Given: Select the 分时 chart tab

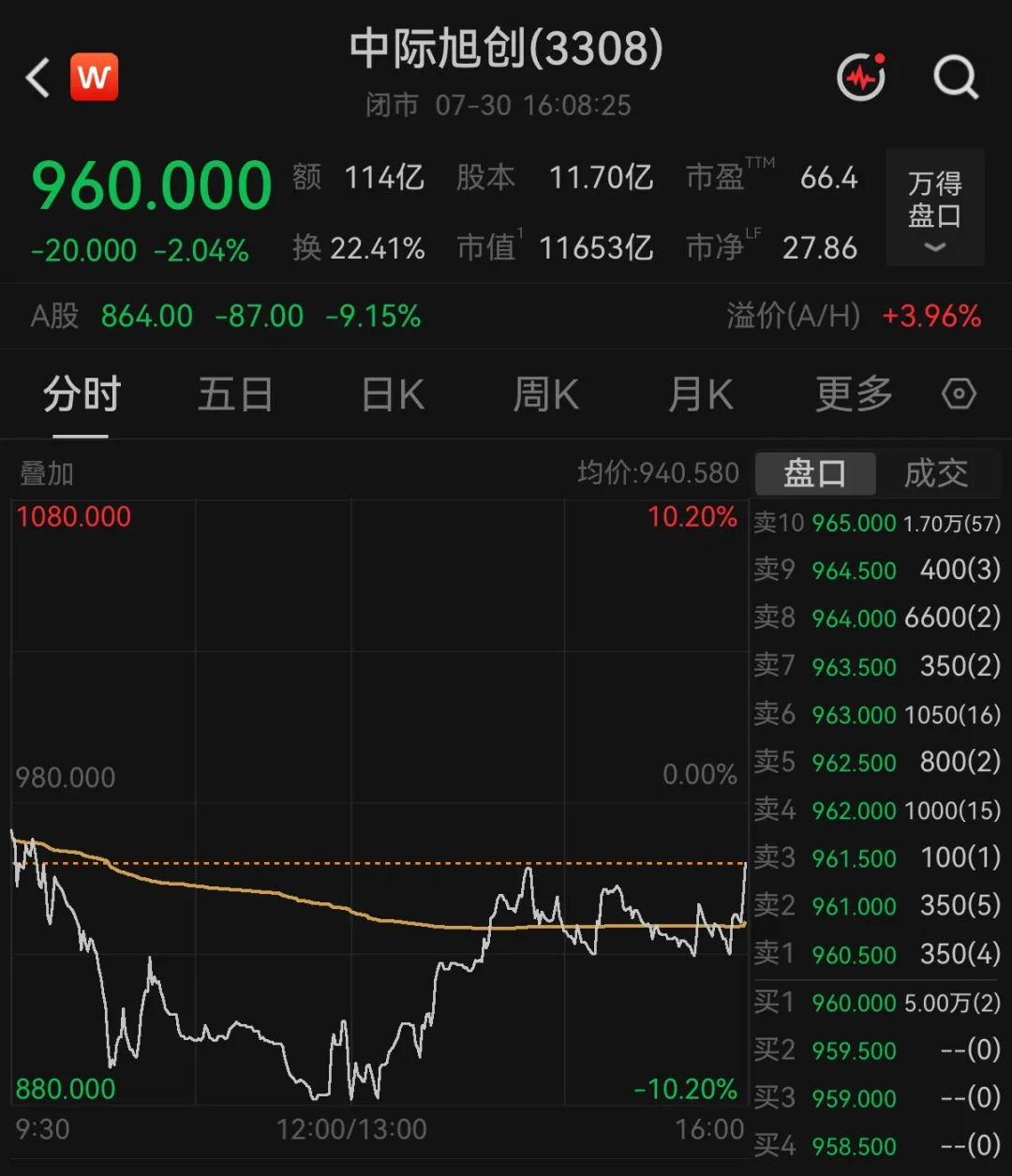Looking at the screenshot, I should tap(82, 394).
